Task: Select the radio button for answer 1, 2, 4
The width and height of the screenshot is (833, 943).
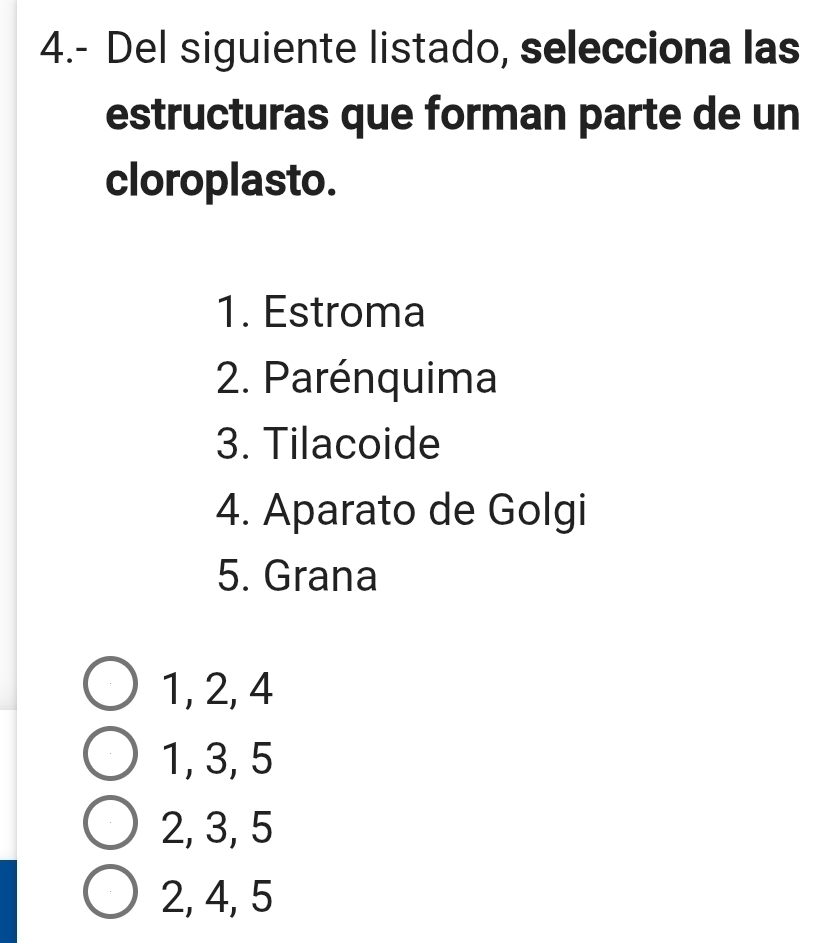Action: (109, 684)
